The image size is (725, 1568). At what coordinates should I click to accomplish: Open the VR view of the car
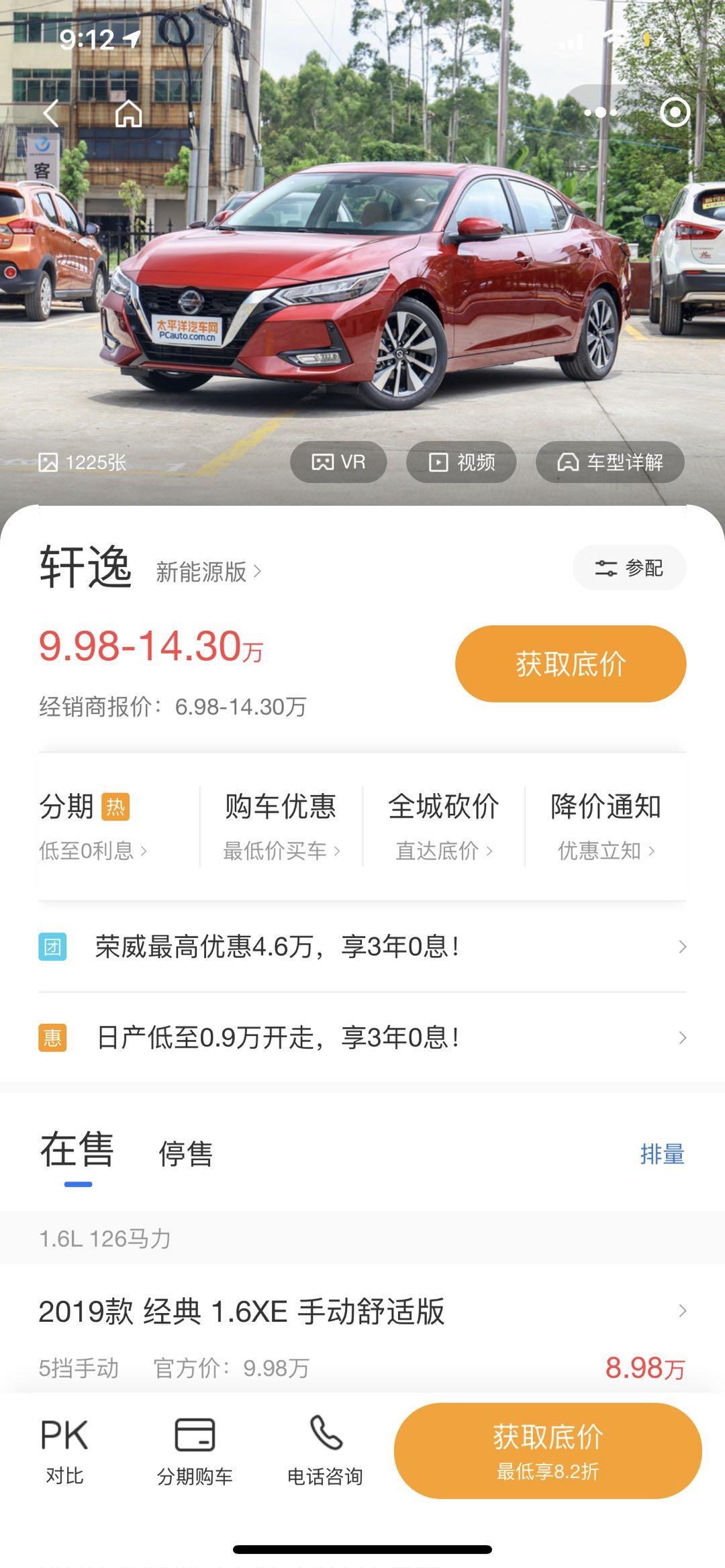338,462
